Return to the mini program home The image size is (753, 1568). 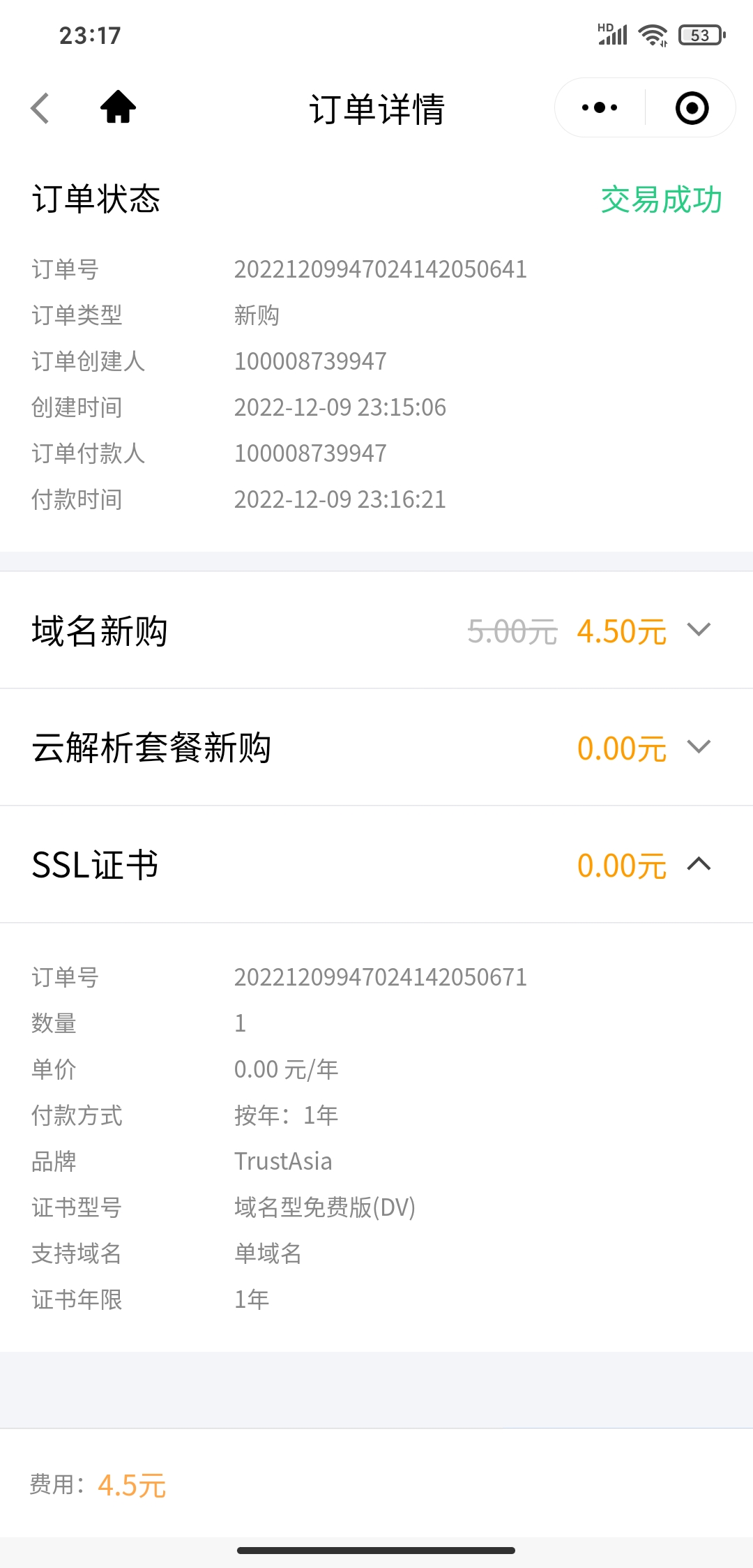pos(118,107)
